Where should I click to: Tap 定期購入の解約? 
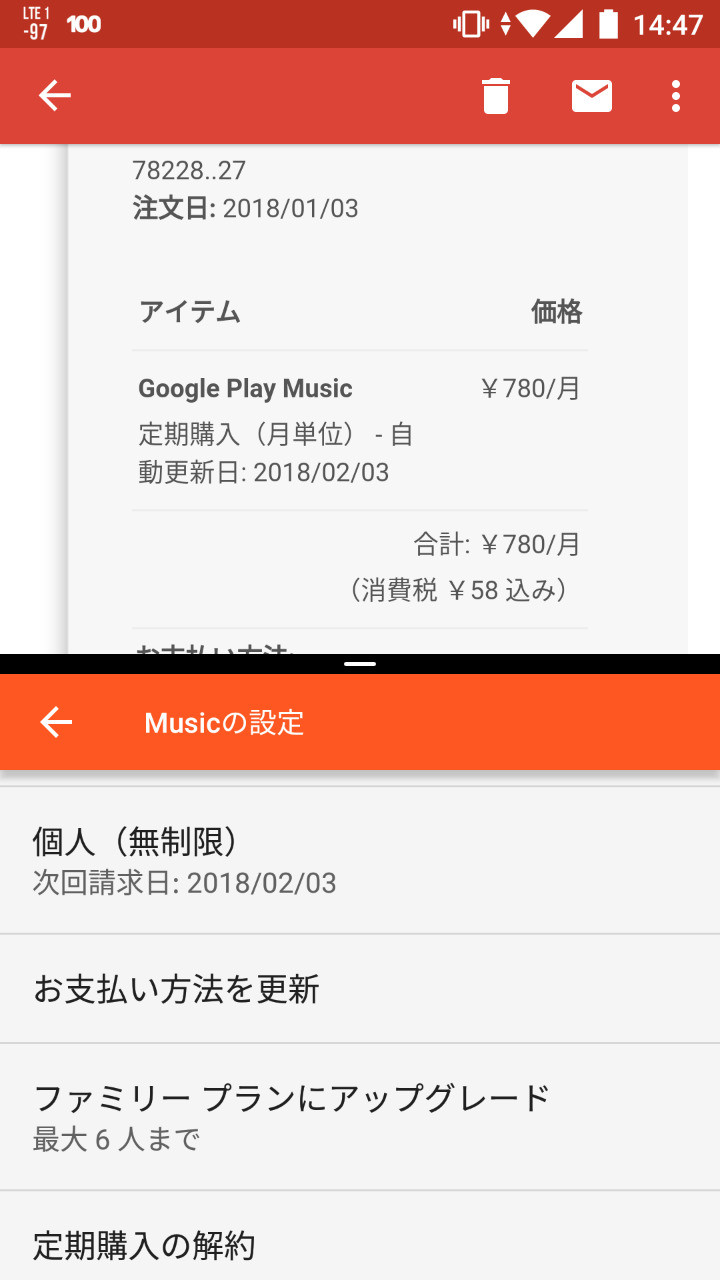360,1237
